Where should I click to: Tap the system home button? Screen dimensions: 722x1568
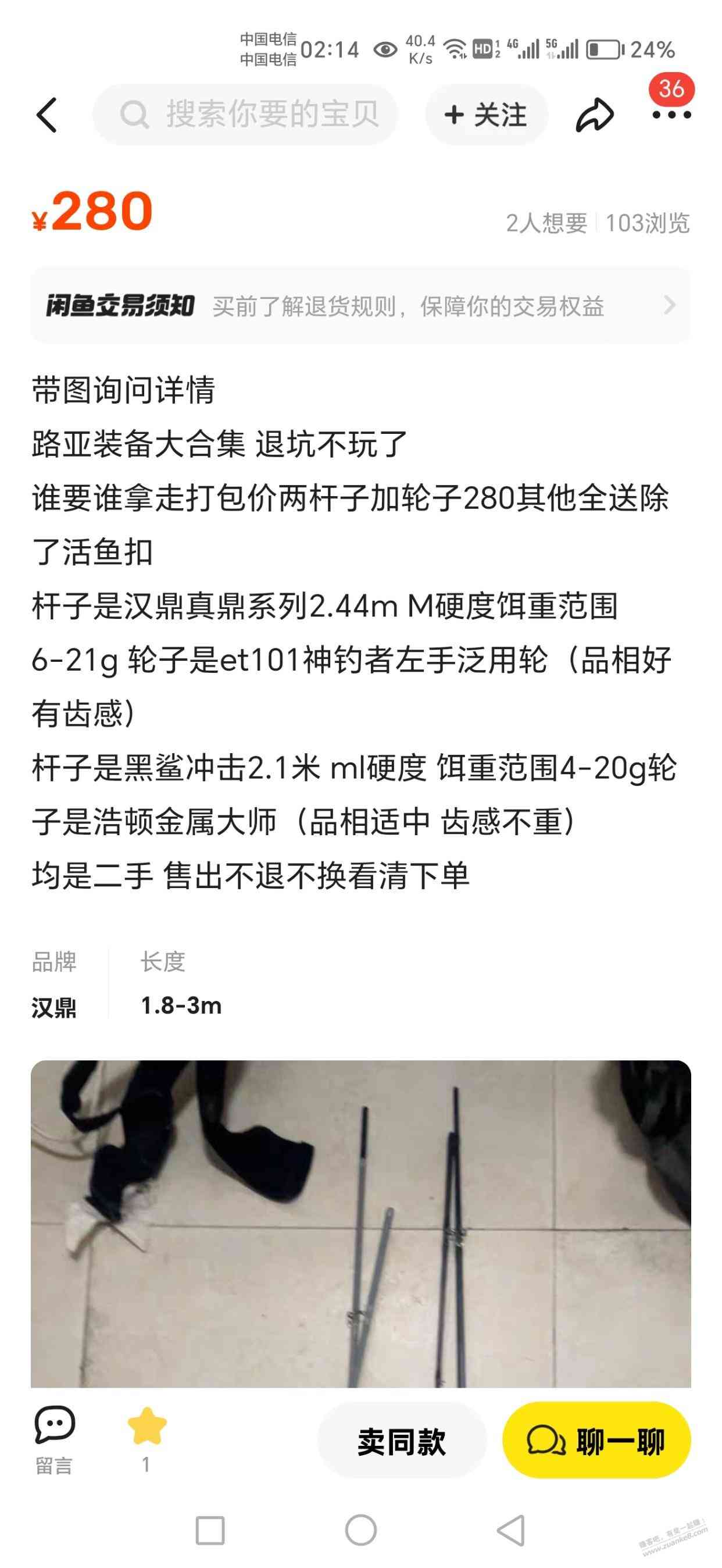pyautogui.click(x=360, y=1530)
